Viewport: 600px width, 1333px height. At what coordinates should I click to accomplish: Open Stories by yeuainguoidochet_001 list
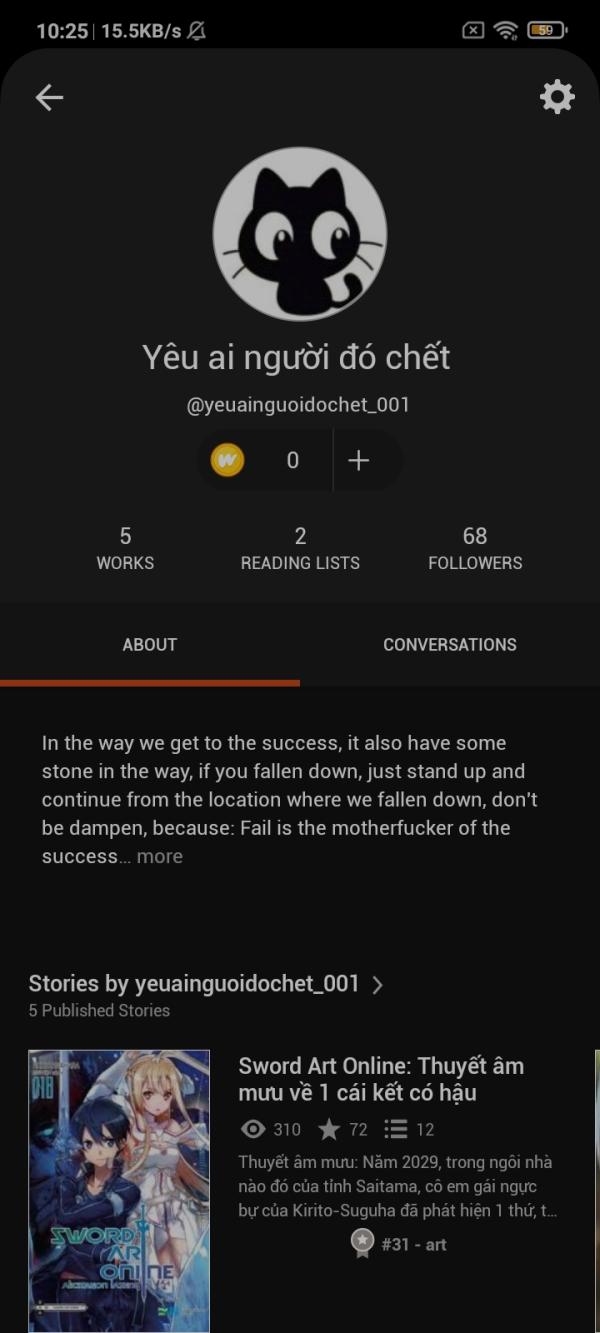click(206, 984)
